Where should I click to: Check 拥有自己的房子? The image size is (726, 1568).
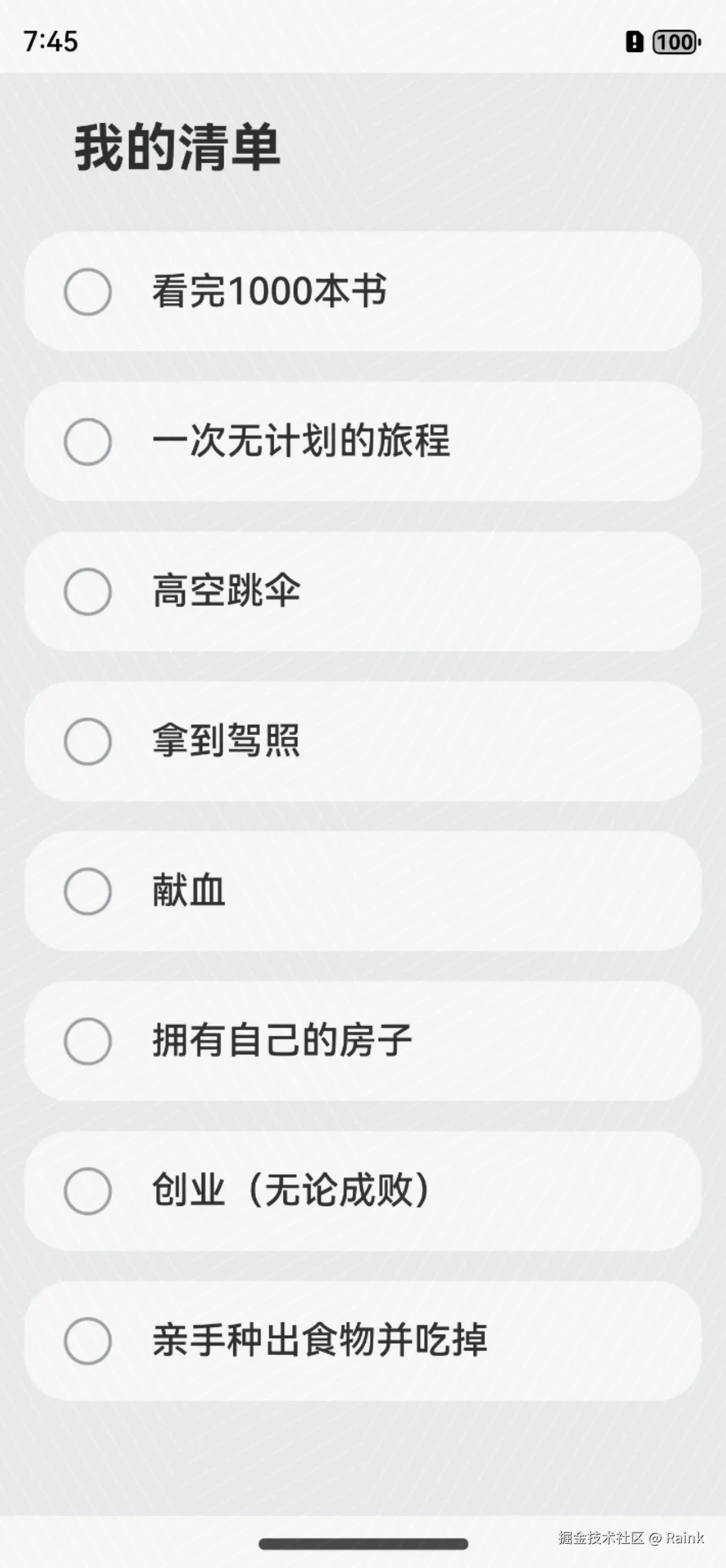[88, 1041]
